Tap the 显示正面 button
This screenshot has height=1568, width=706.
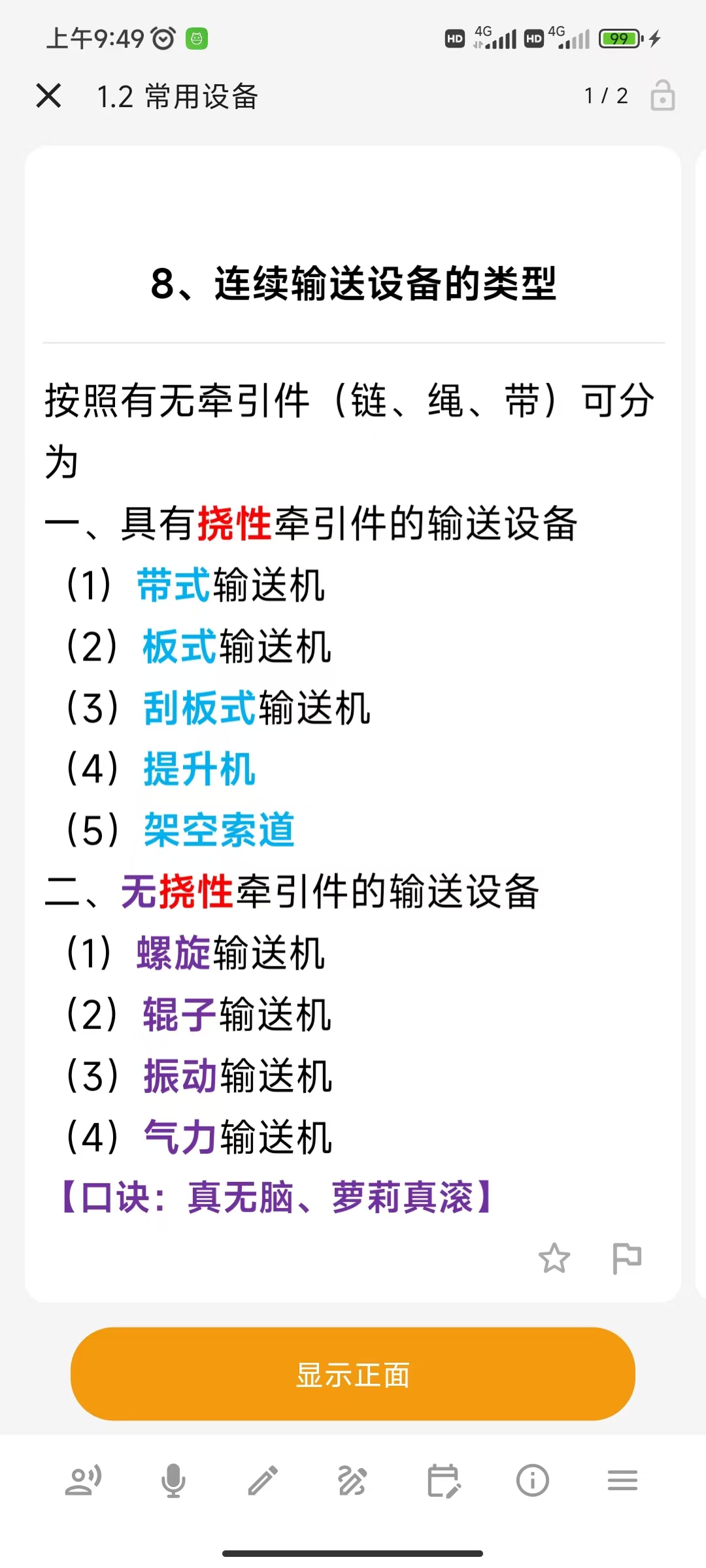coord(353,1374)
